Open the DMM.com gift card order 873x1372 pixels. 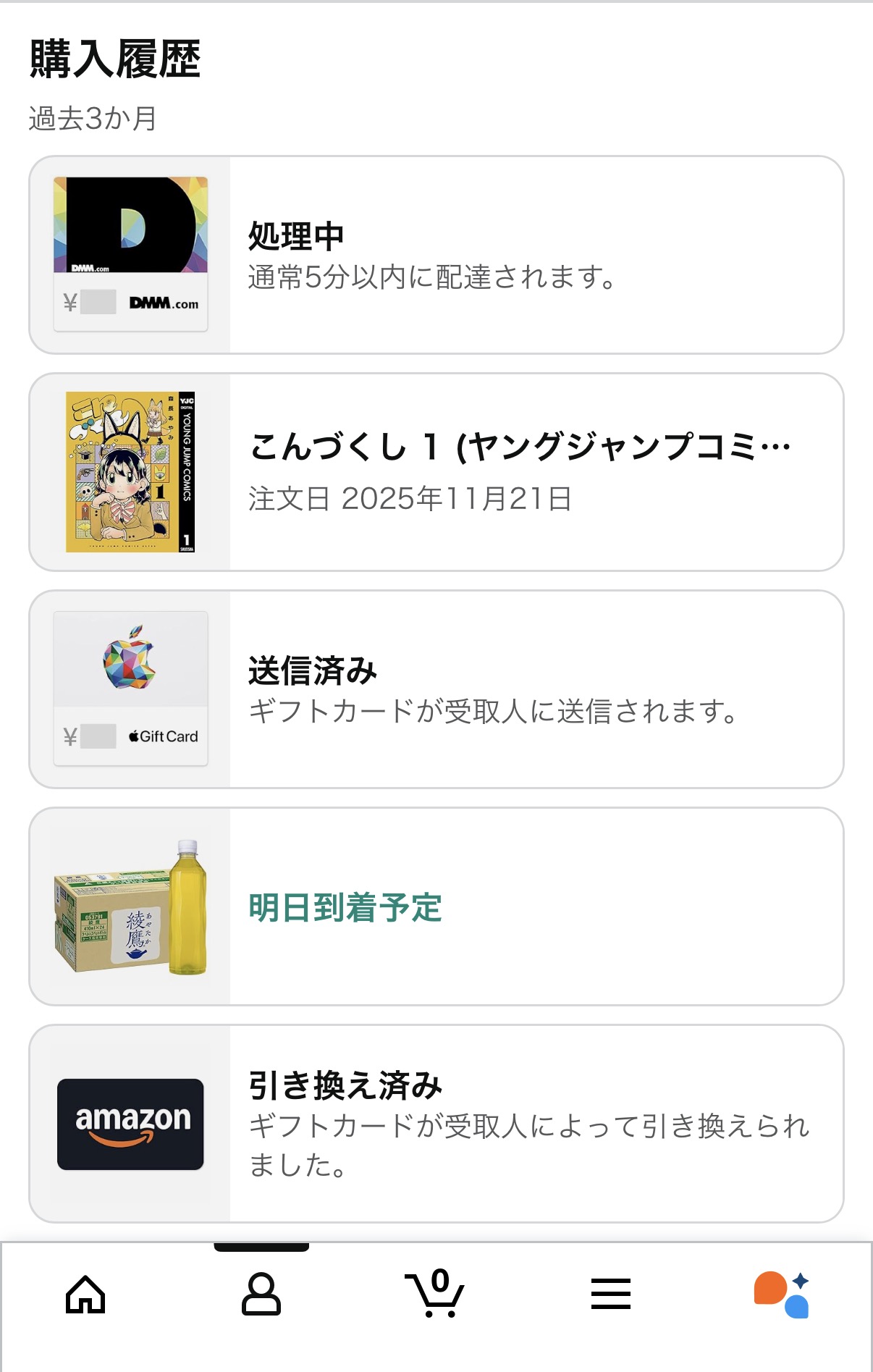pyautogui.click(x=436, y=255)
